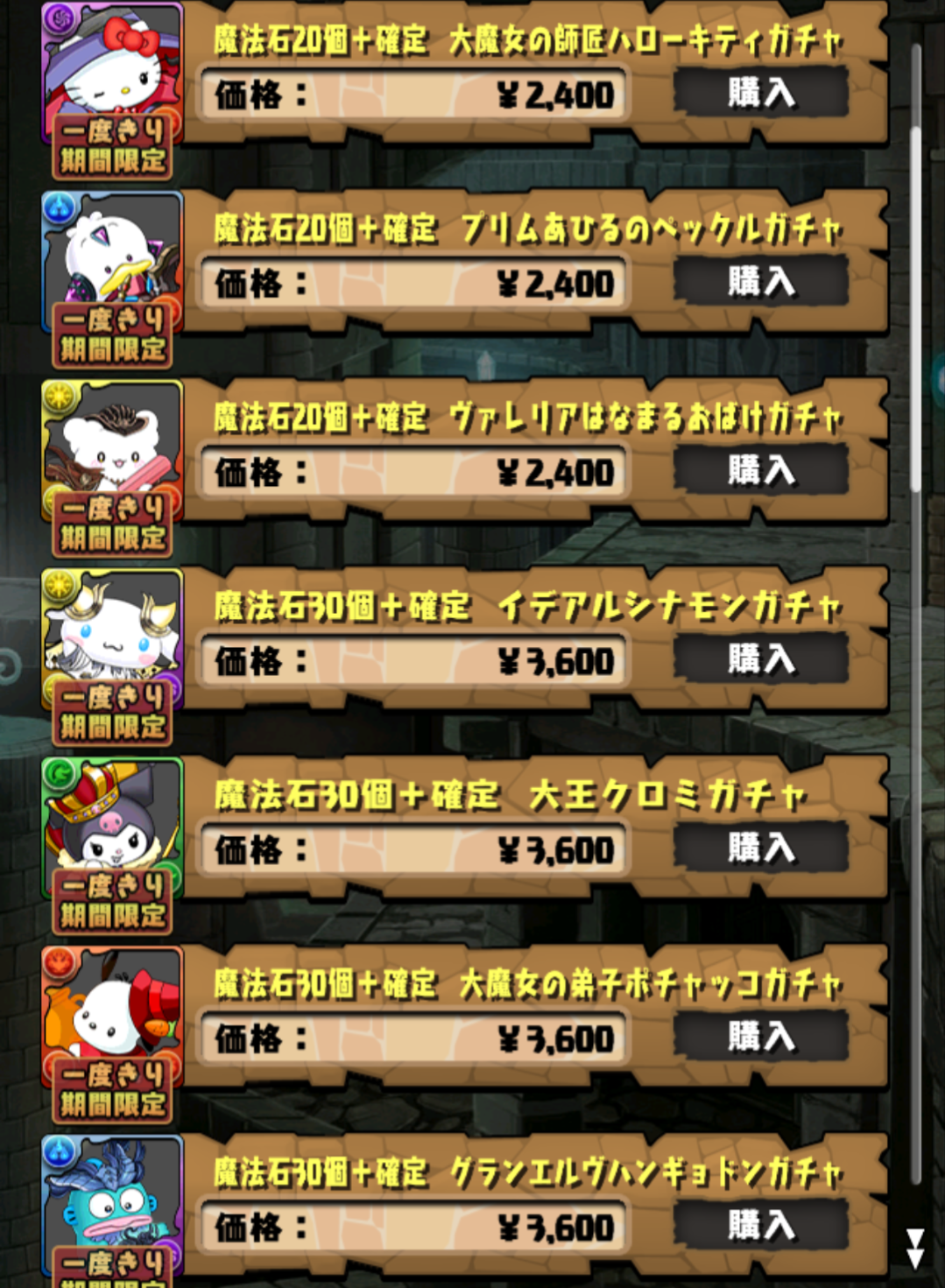Tap 購入 for the グランエルヴハンギョドン gacha

[760, 1226]
